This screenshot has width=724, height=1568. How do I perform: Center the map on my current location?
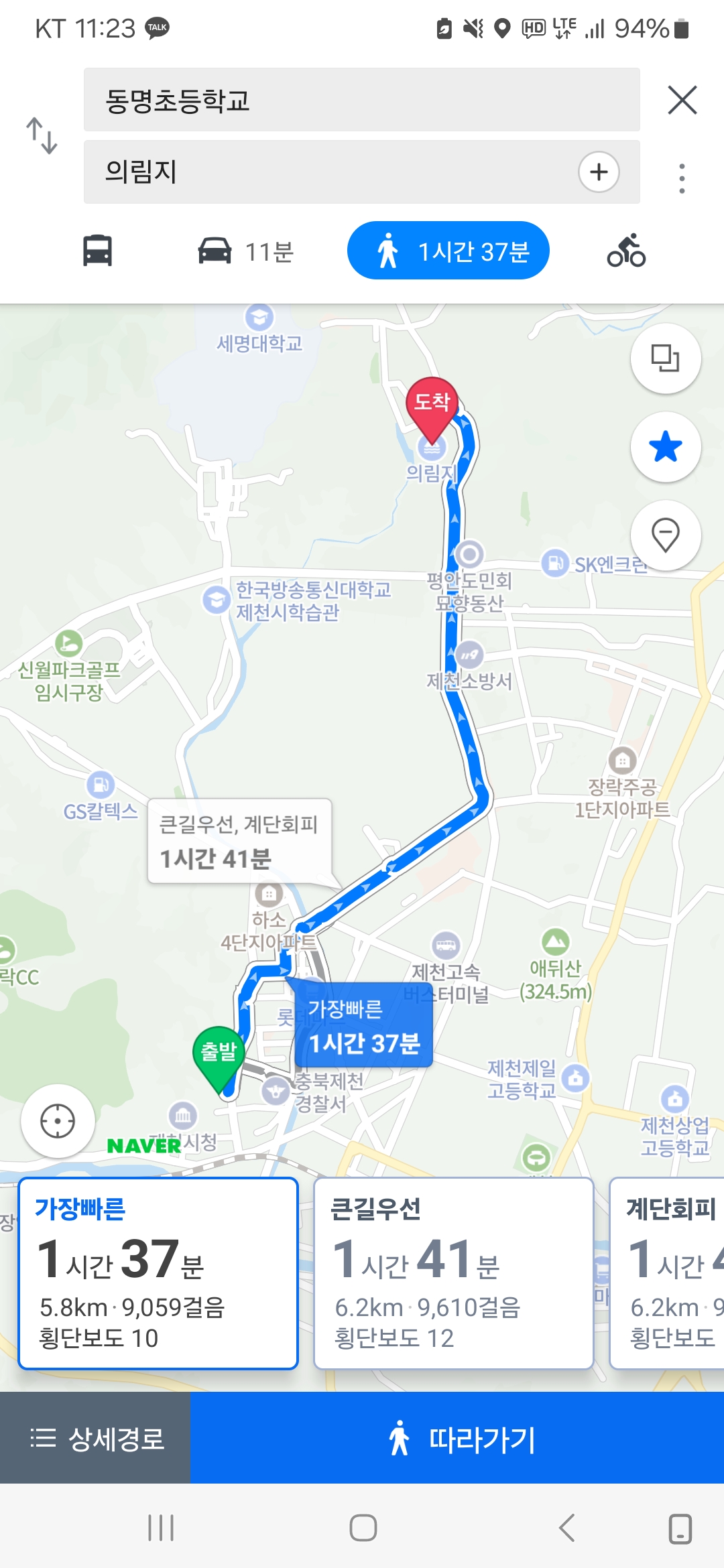coord(58,1121)
